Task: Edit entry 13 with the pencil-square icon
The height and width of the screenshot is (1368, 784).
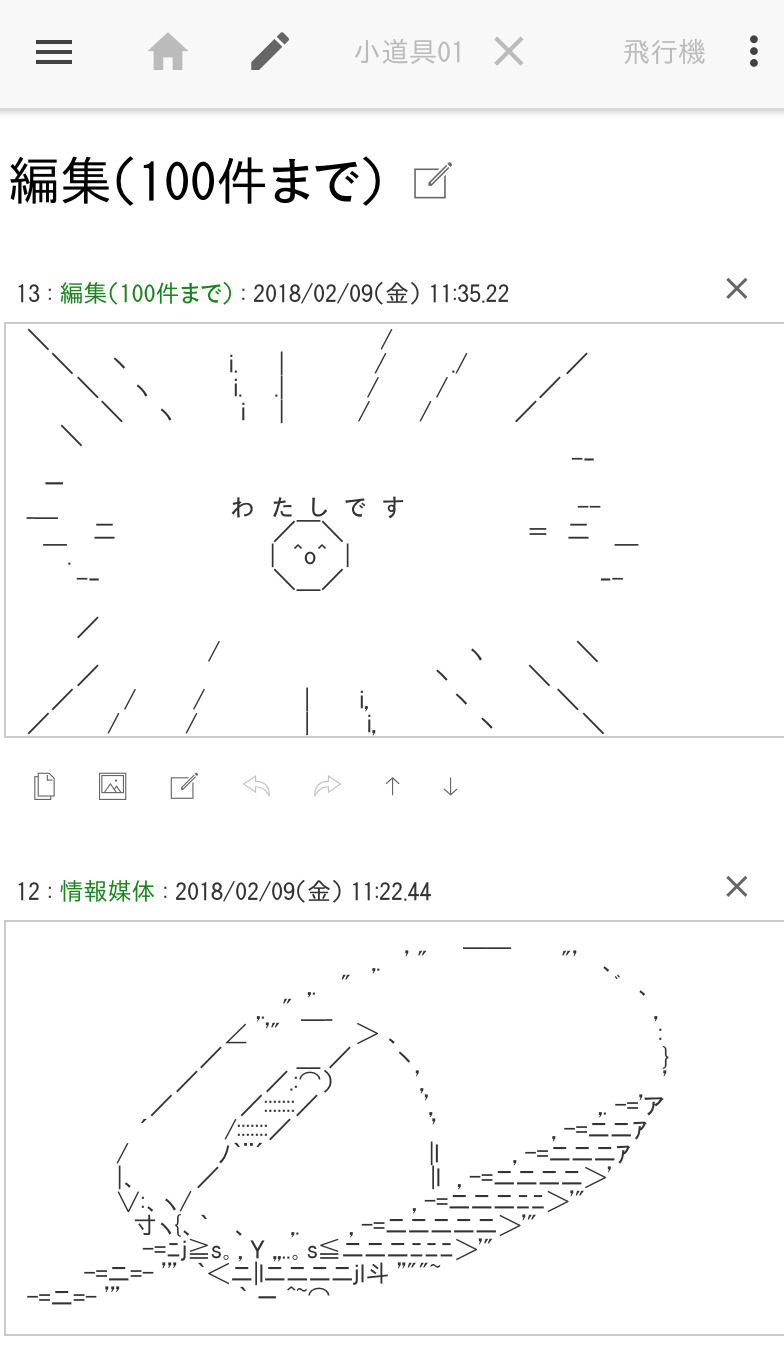Action: point(183,787)
